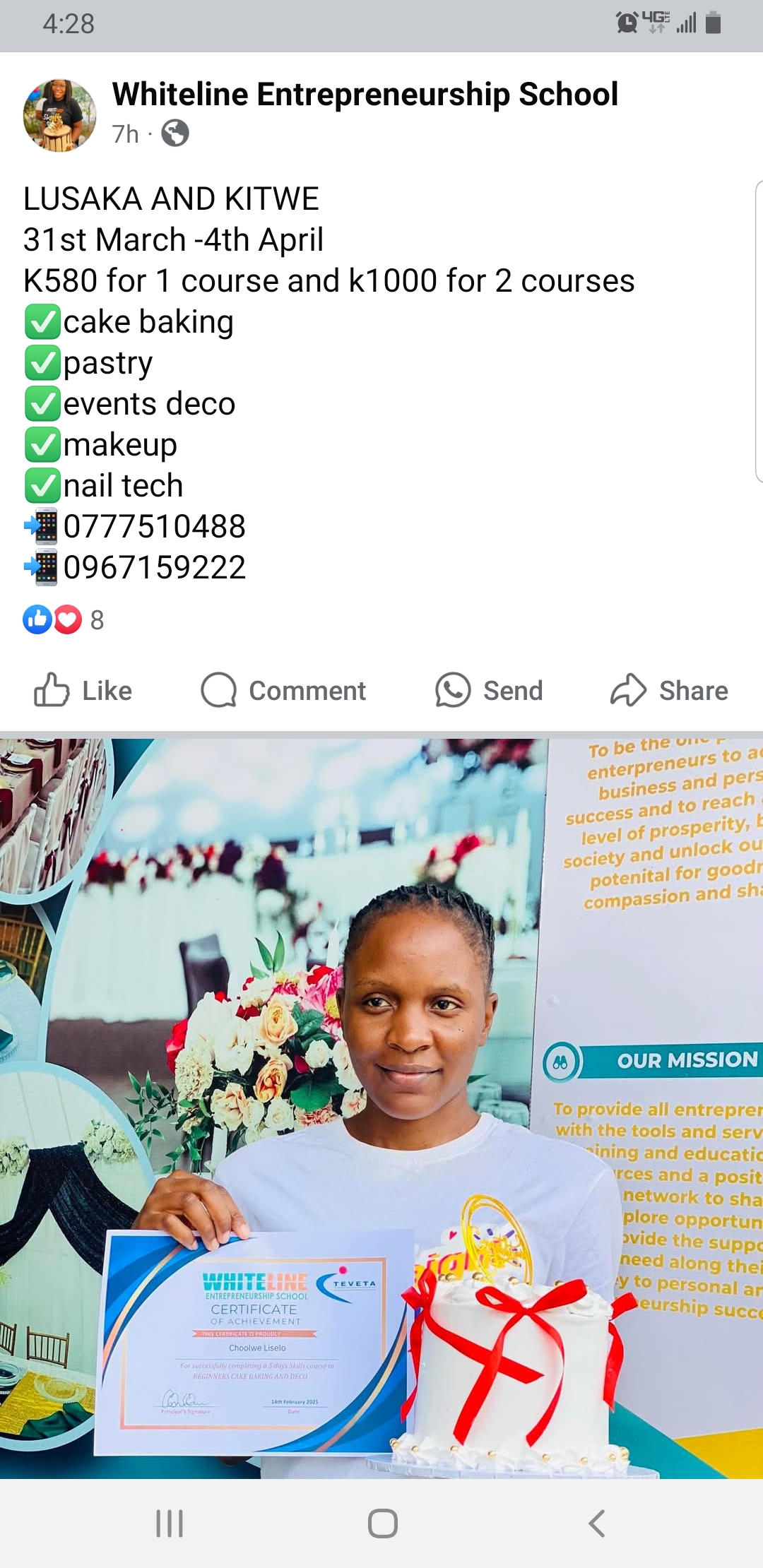View the reactions on the post
Viewport: 763px width, 1568px height.
tap(64, 619)
